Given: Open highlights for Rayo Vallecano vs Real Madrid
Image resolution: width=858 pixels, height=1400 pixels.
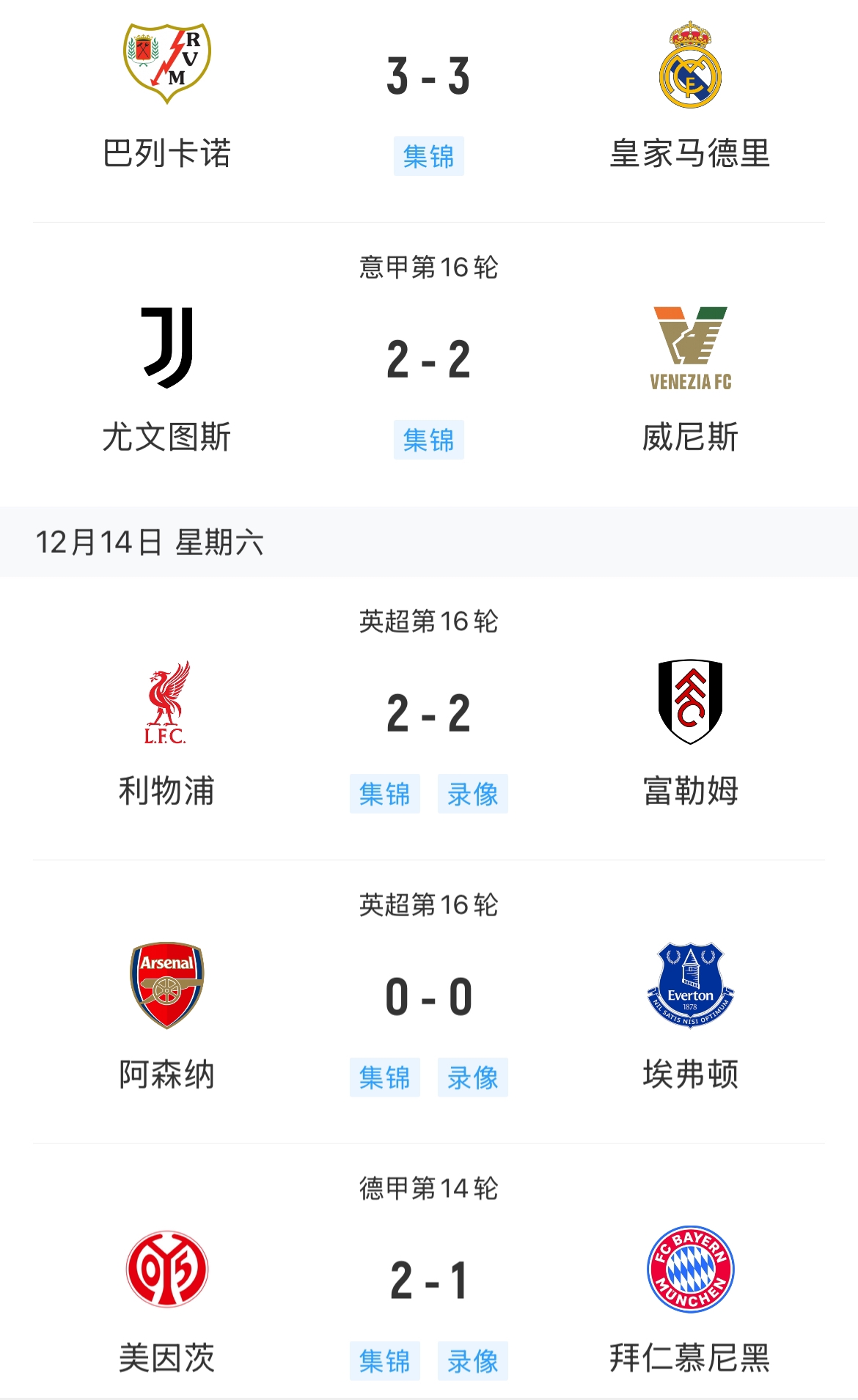Looking at the screenshot, I should click(428, 156).
